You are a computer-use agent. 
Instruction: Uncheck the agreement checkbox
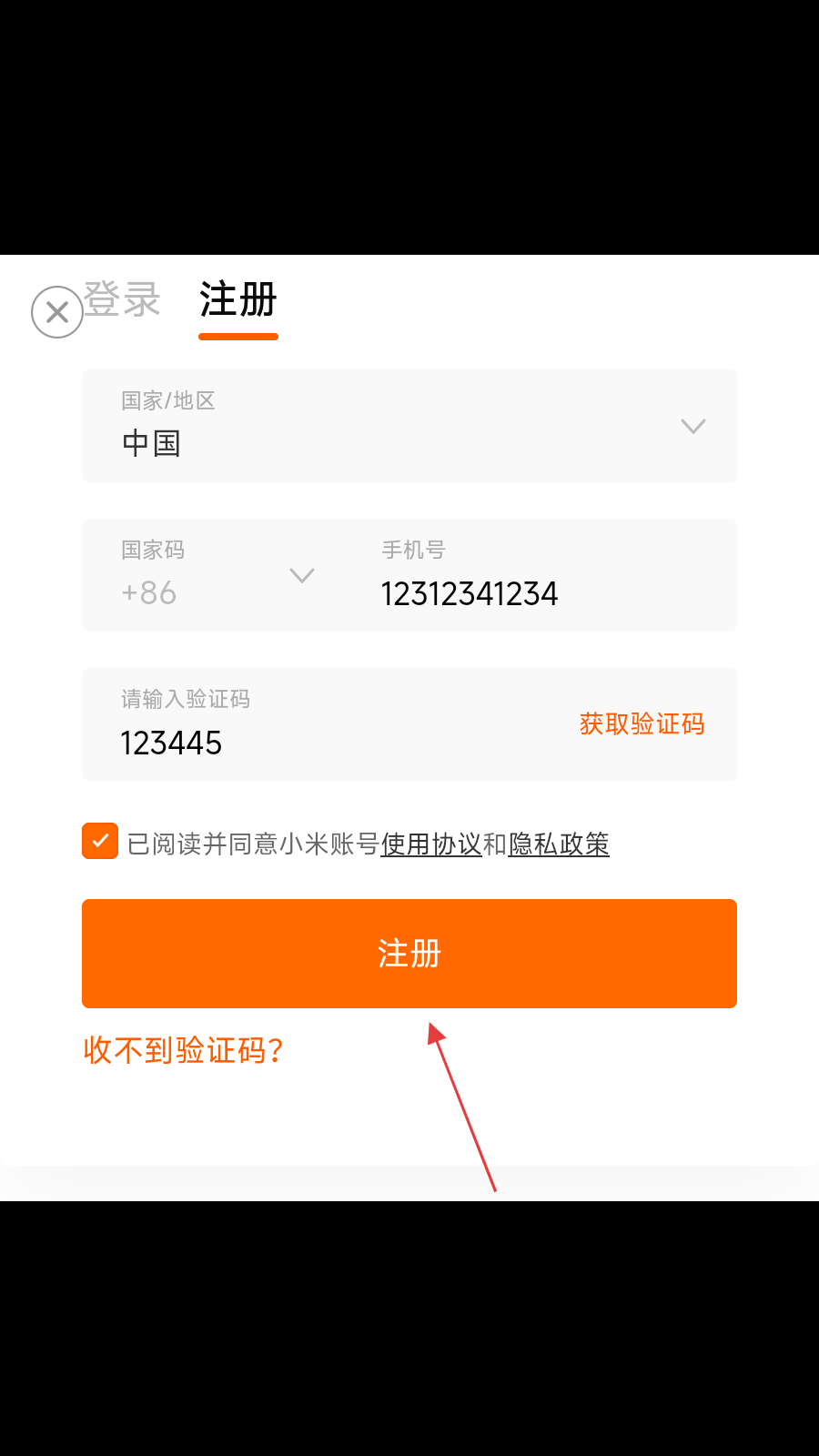tap(100, 841)
